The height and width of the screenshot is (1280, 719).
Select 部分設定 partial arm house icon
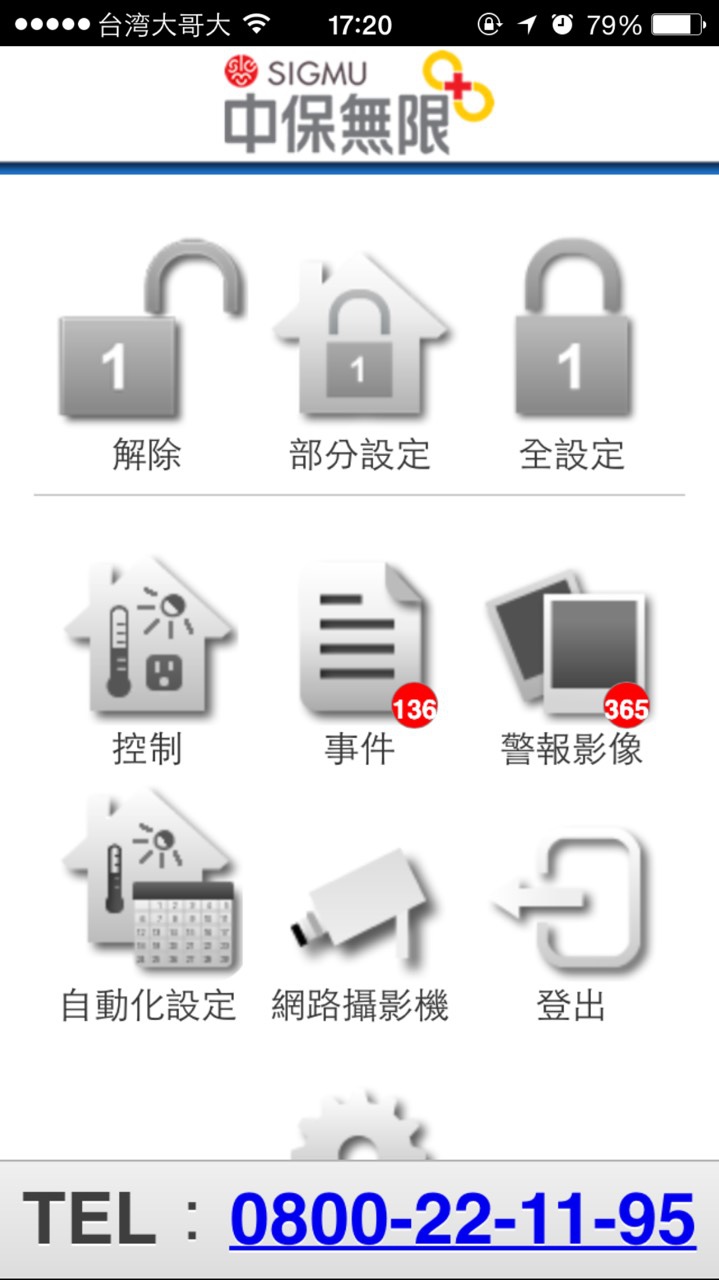(359, 335)
